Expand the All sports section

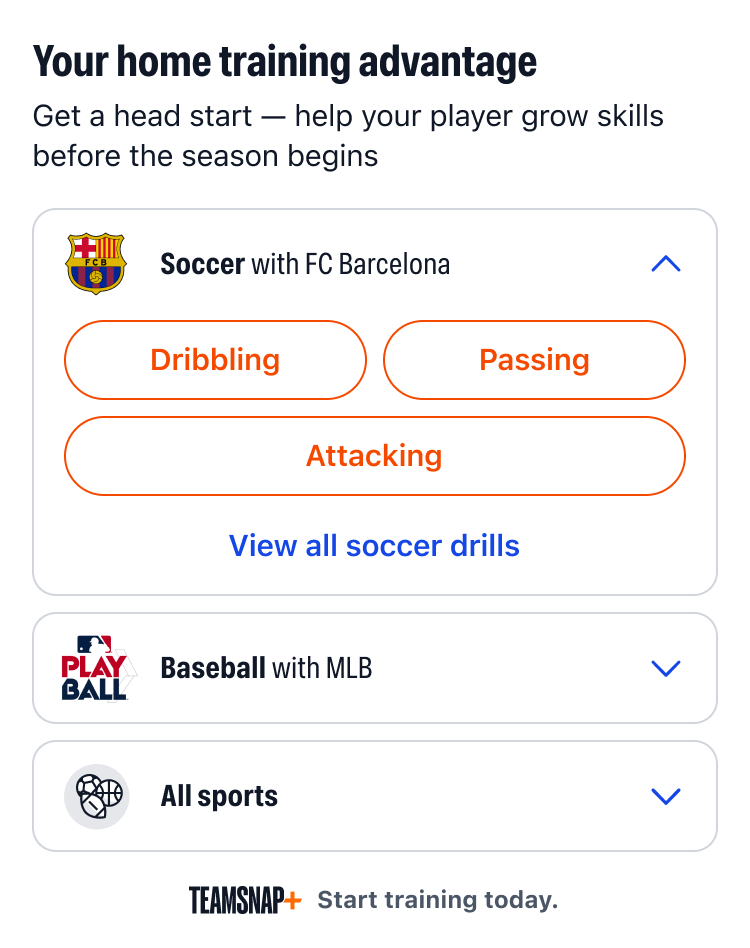665,796
